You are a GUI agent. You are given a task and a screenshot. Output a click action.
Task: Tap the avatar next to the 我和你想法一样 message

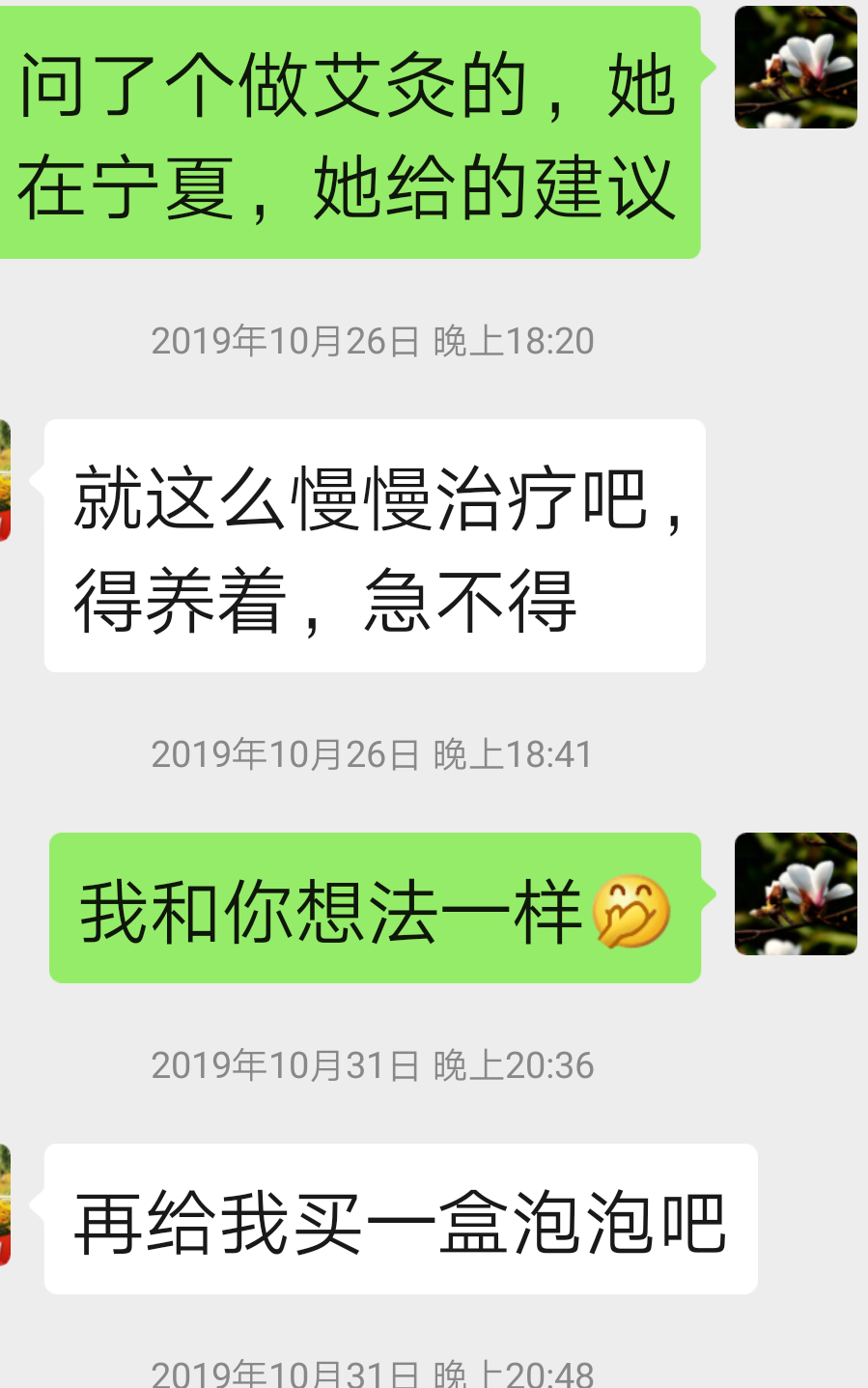[796, 893]
